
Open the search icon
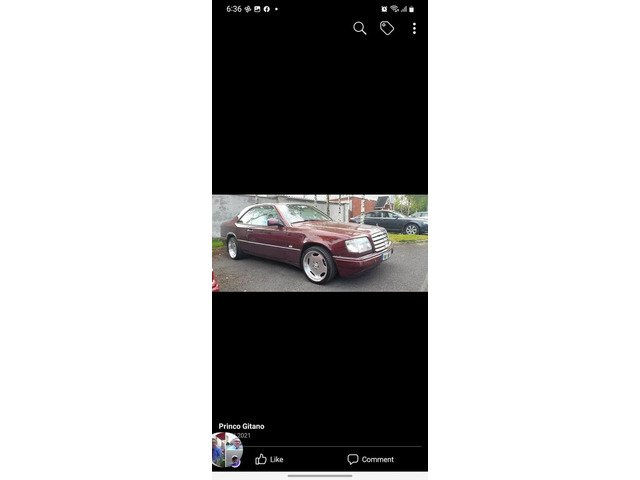coord(360,28)
